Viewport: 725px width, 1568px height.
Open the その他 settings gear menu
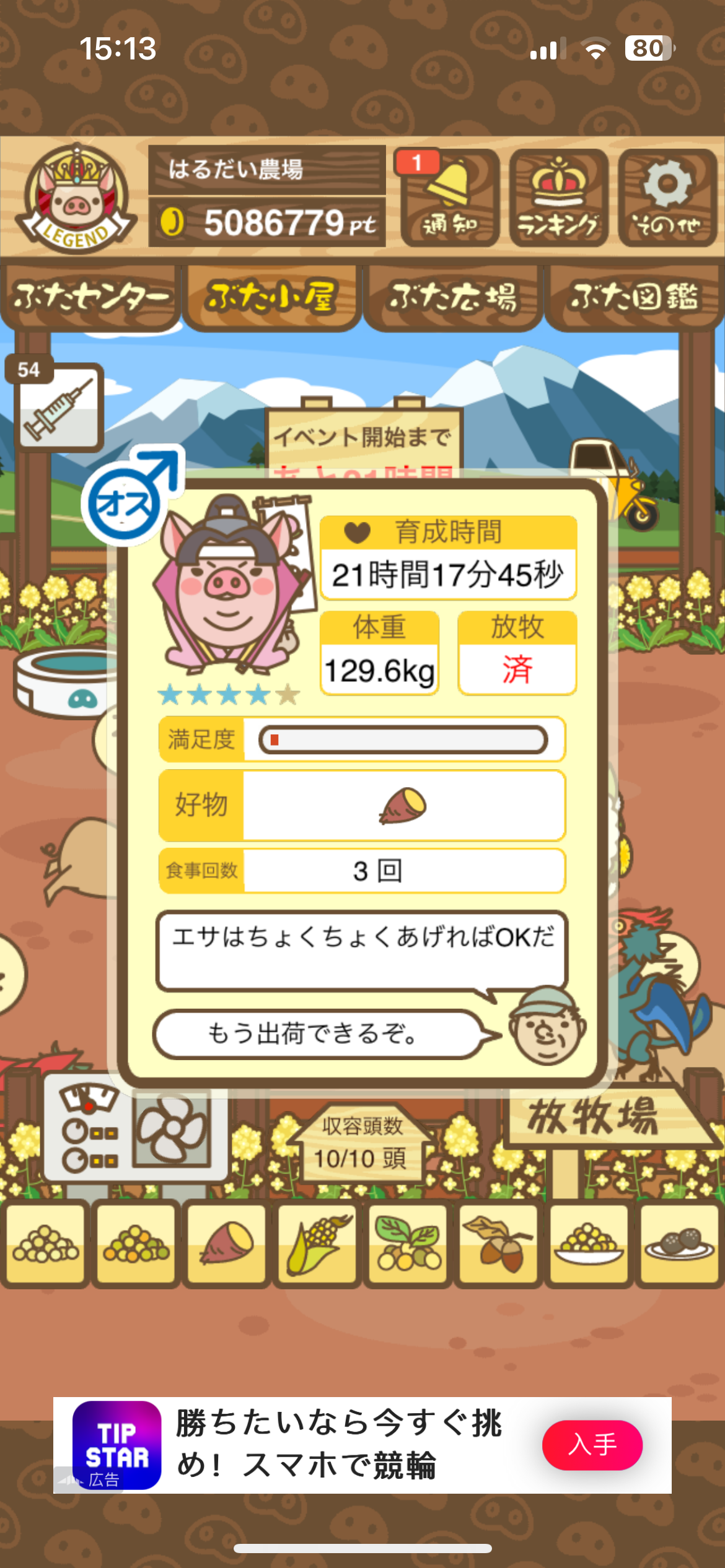click(667, 198)
